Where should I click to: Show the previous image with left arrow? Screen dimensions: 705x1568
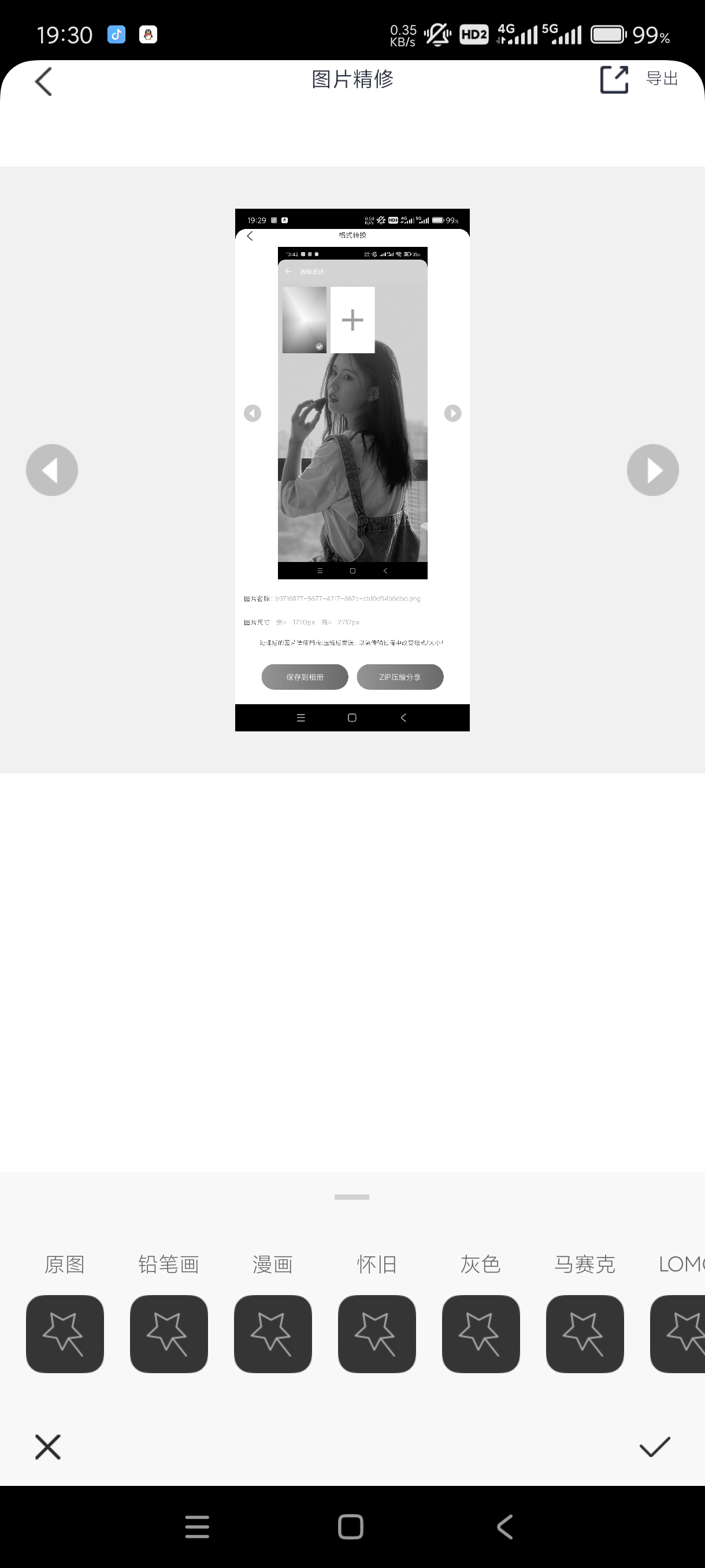coord(51,470)
